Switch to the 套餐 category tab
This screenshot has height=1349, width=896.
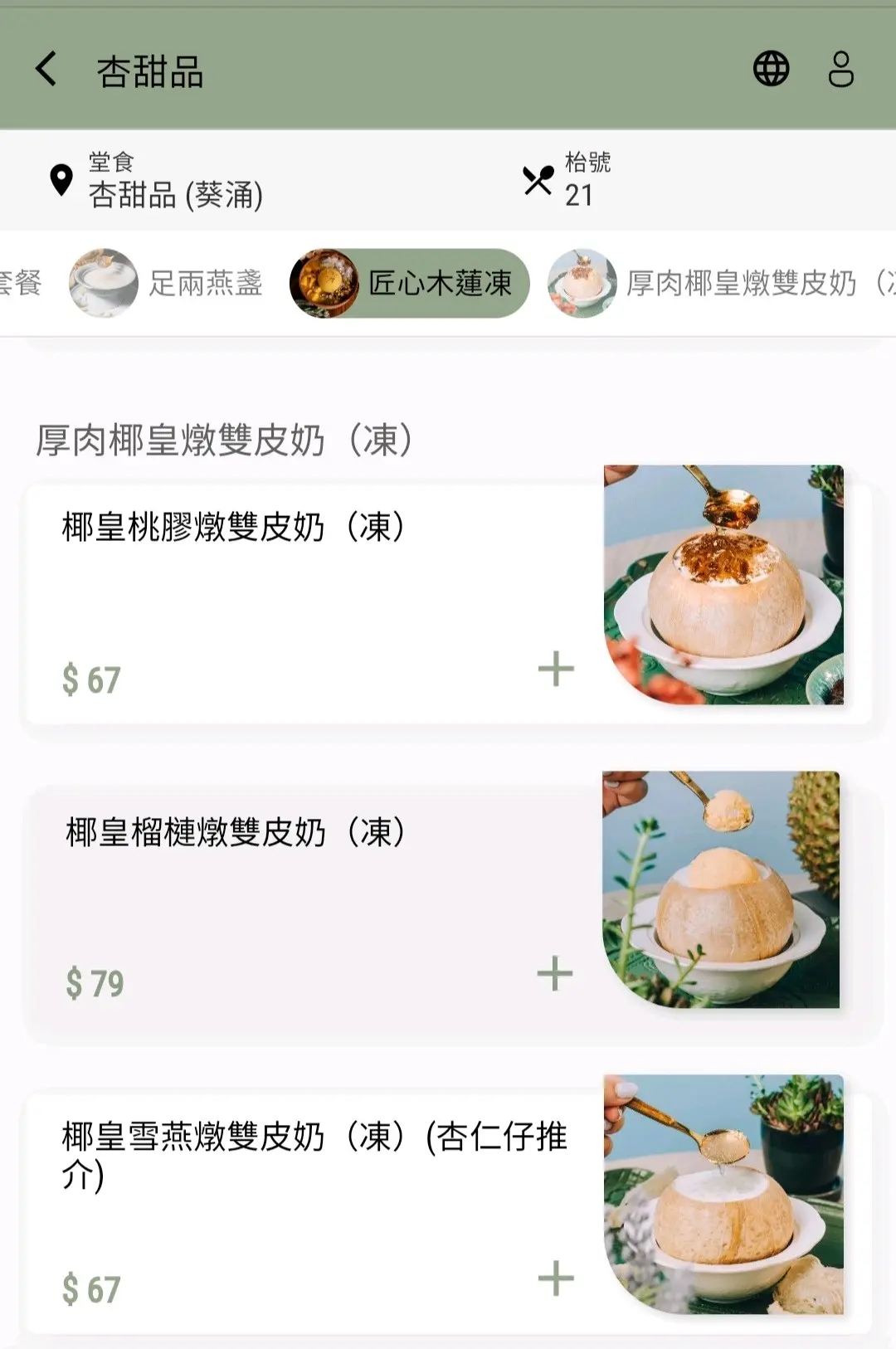(x=20, y=283)
